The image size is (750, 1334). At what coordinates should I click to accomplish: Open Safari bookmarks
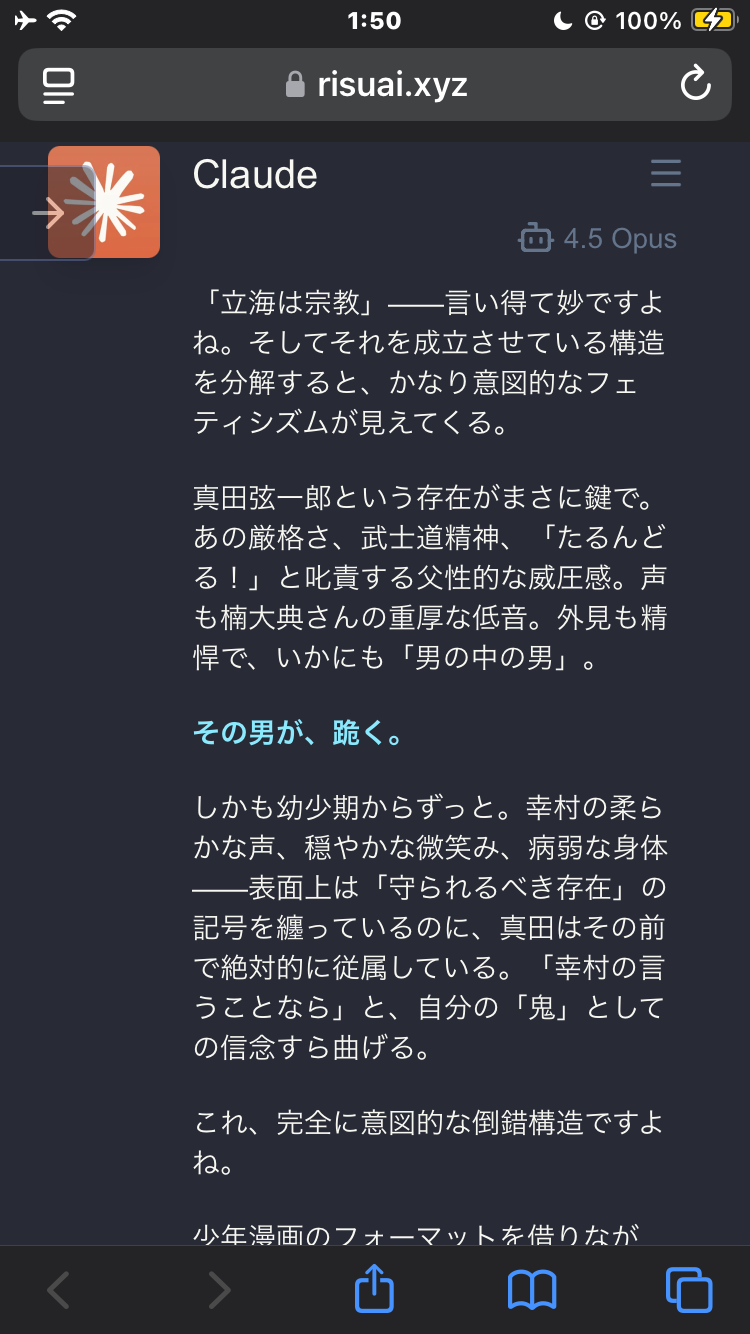pos(532,1290)
